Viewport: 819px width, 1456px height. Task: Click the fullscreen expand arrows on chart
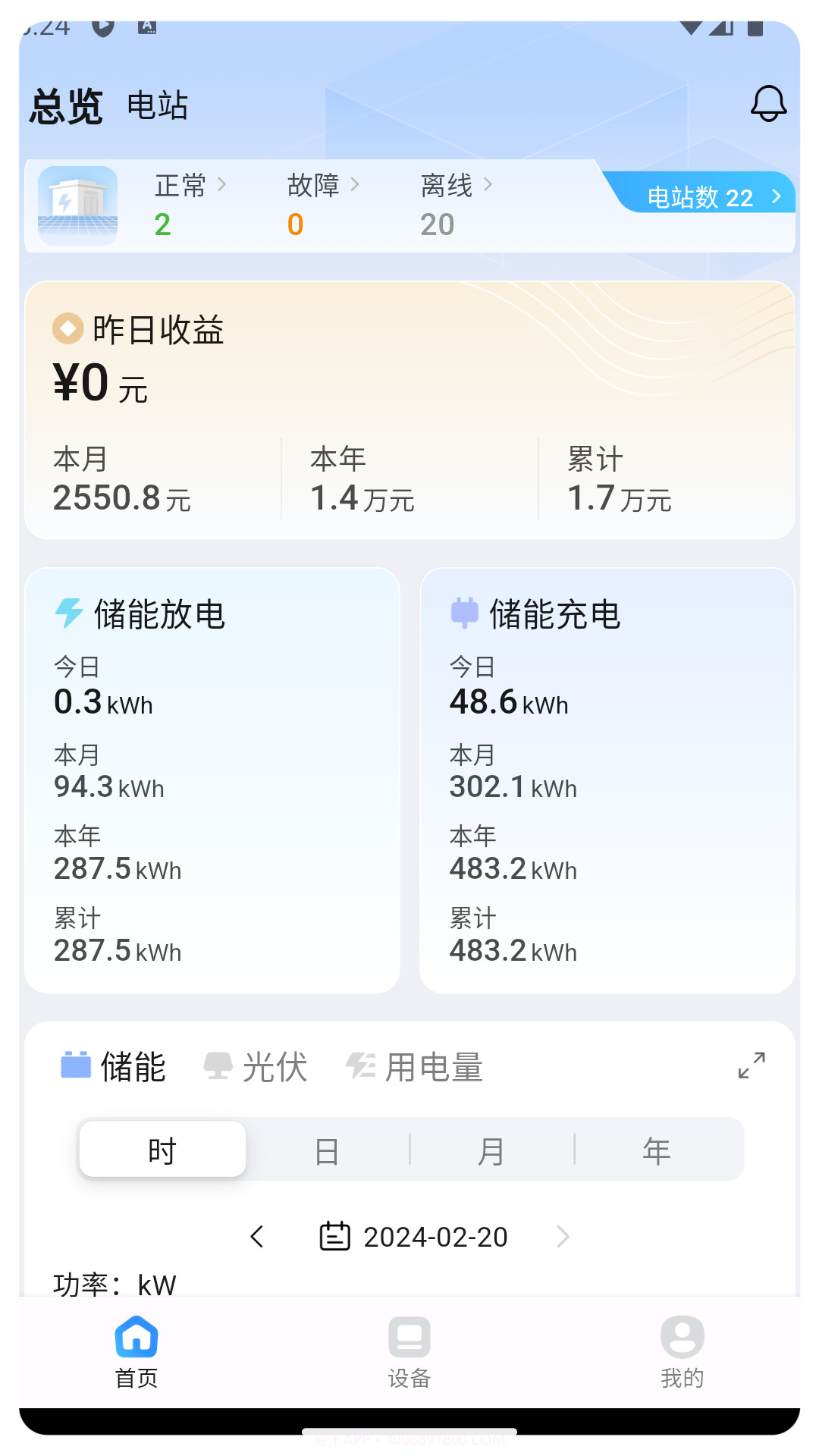coord(752,1065)
